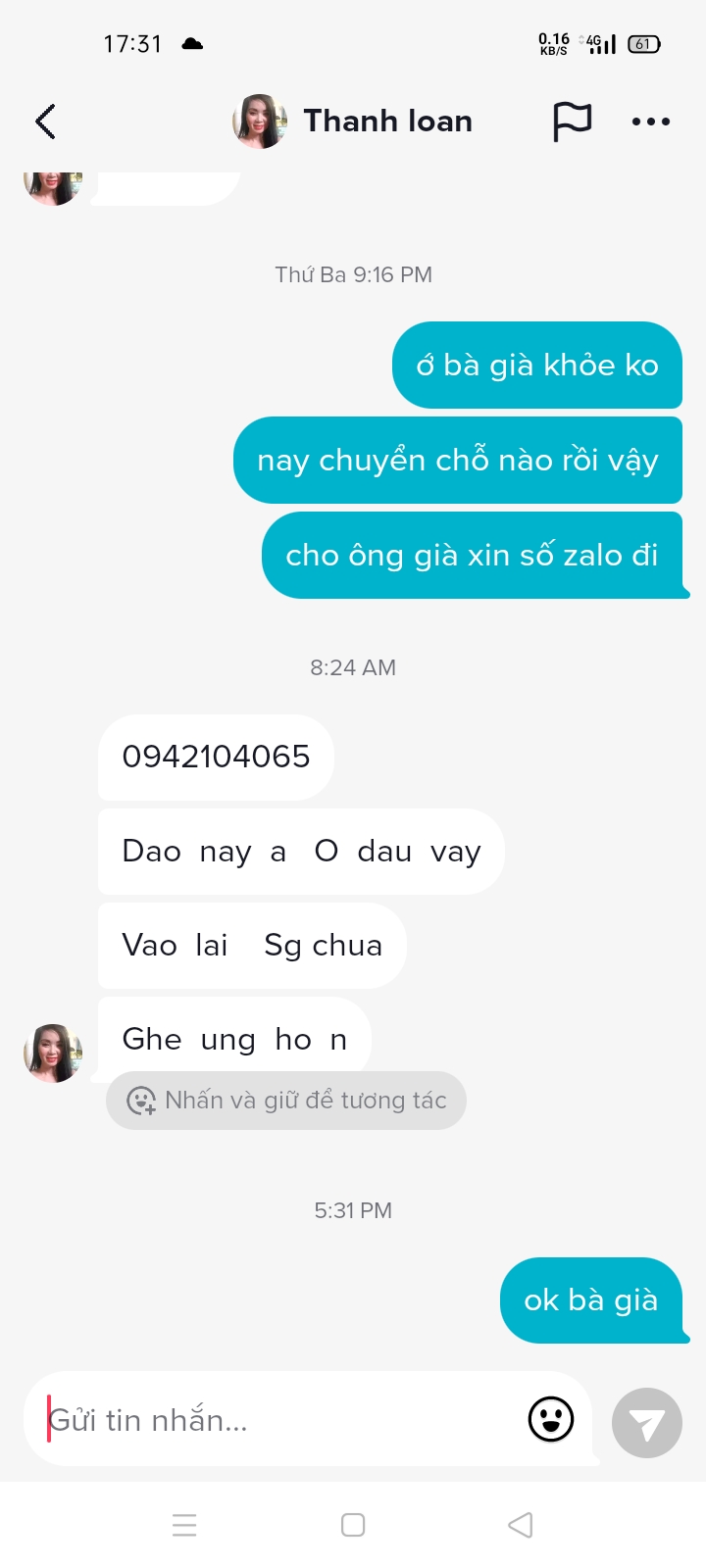Go to the system home screen
706x1568 pixels.
(353, 1525)
